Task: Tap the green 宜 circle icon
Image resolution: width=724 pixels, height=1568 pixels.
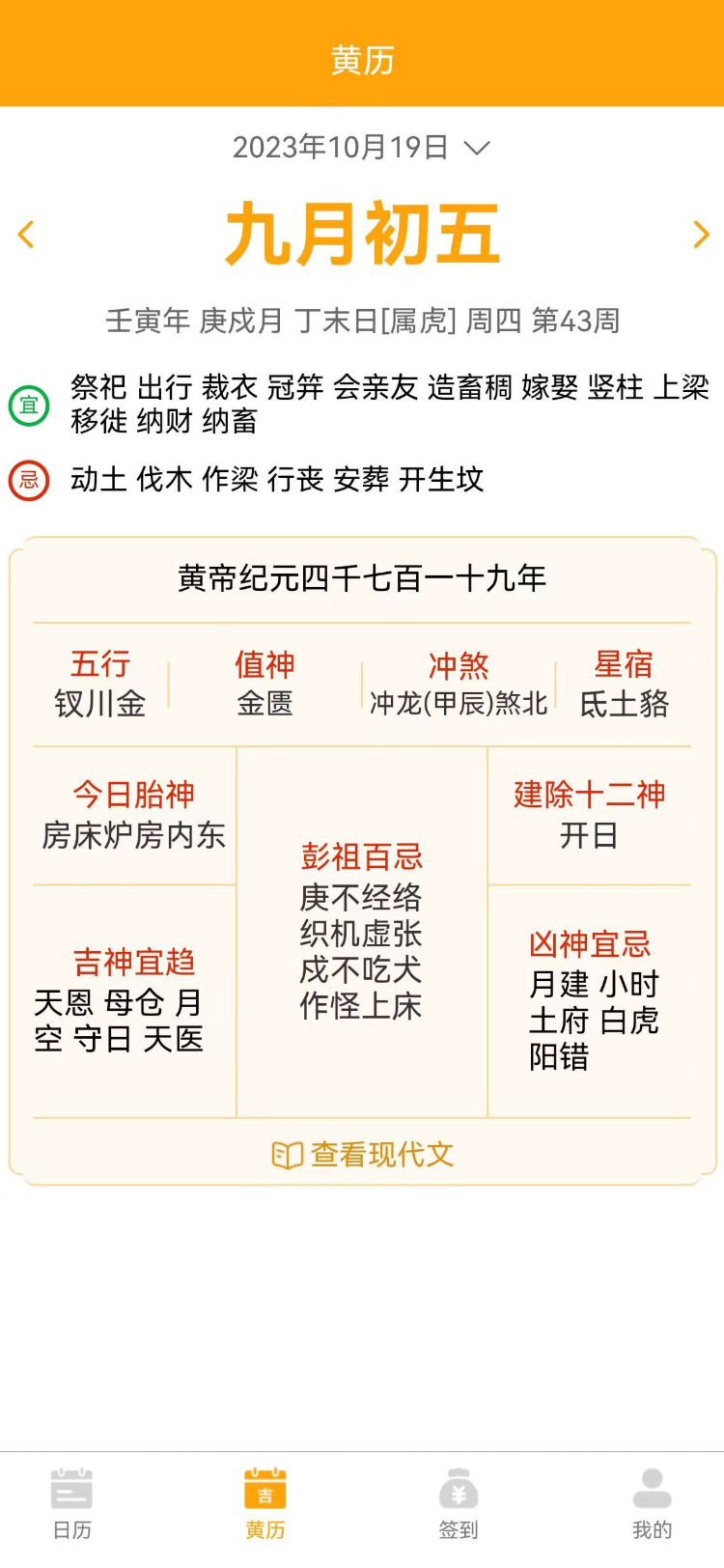Action: click(x=29, y=406)
